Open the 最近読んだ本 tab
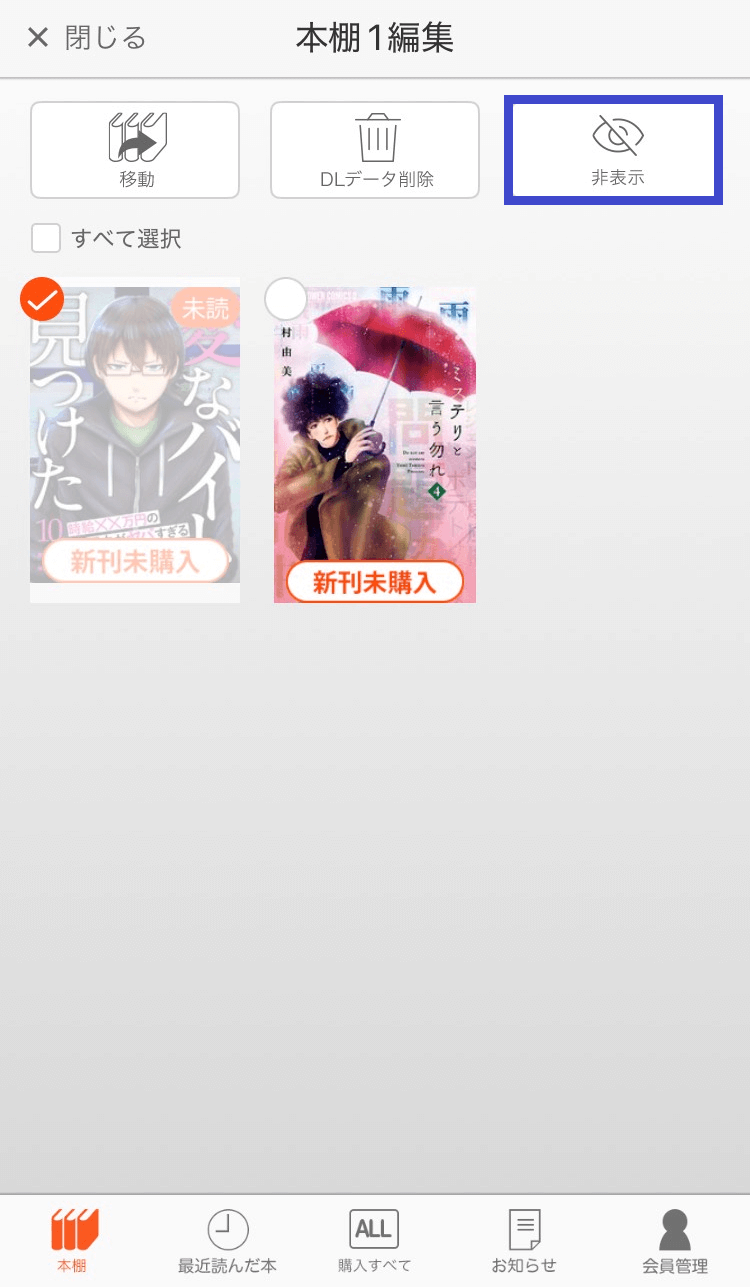750x1287 pixels. [x=227, y=1240]
